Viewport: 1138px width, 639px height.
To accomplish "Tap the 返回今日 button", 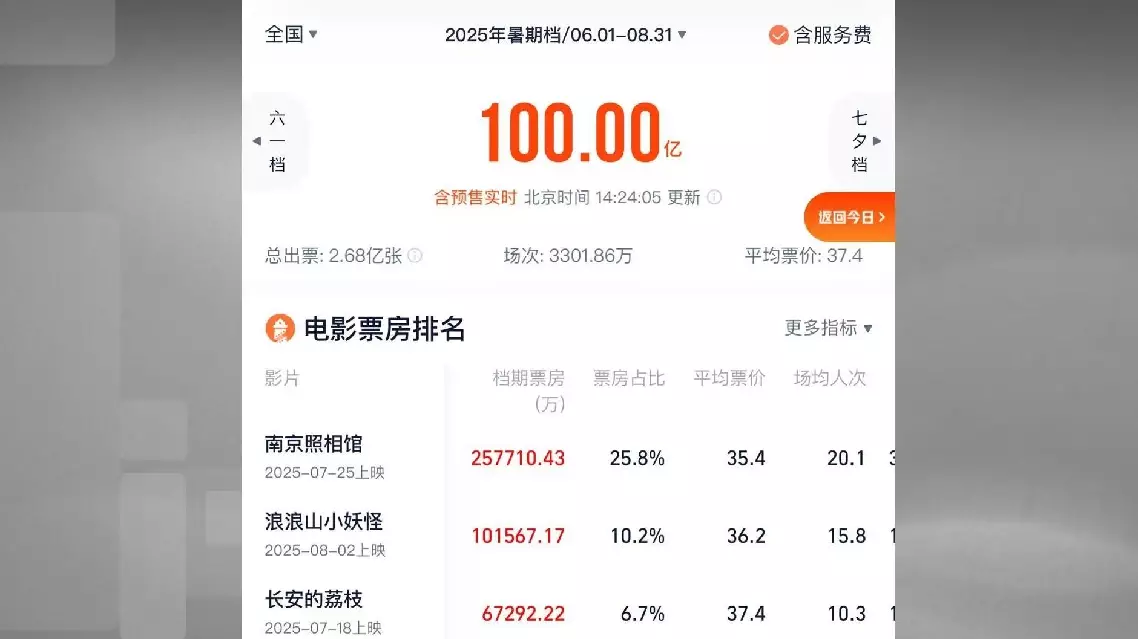I will pos(850,217).
